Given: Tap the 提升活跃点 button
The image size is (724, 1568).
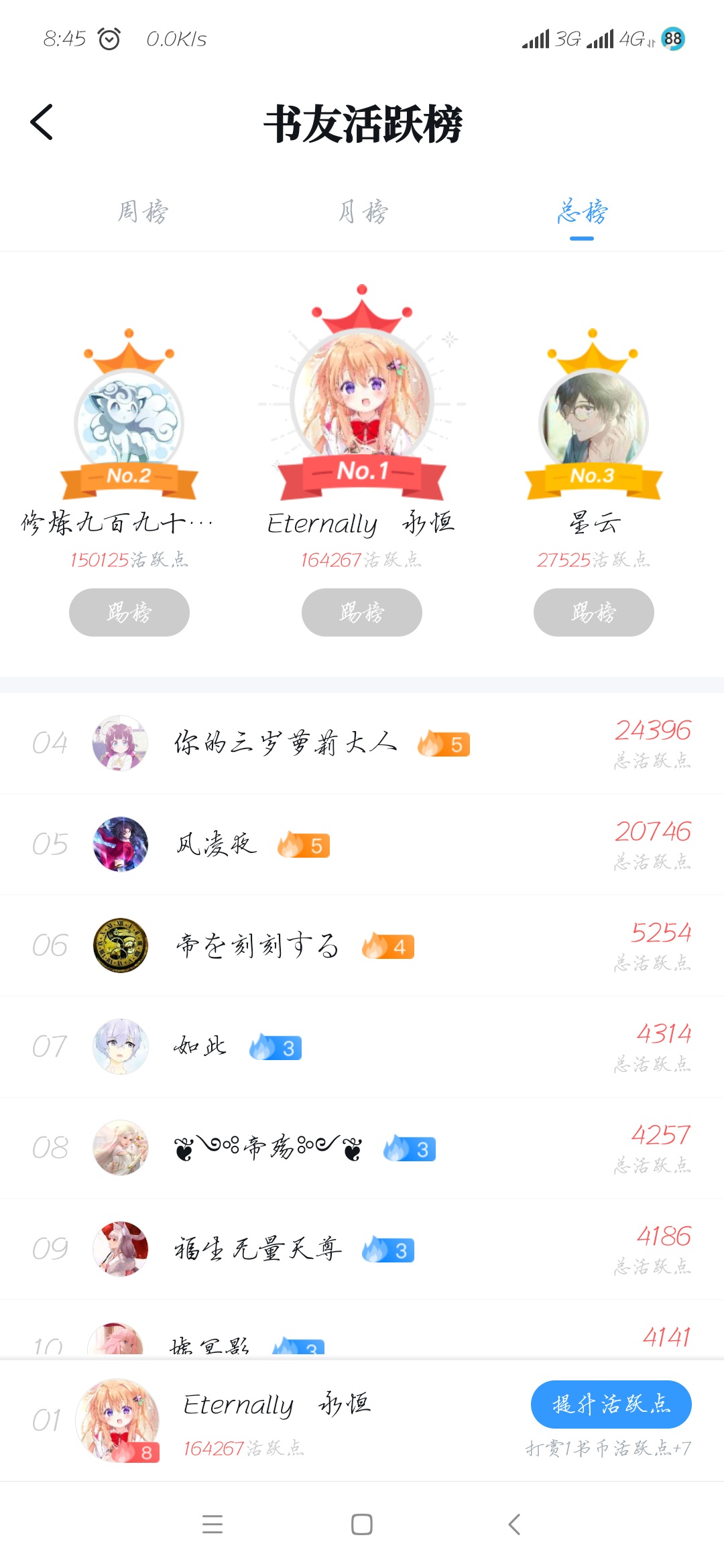Looking at the screenshot, I should coord(611,1404).
